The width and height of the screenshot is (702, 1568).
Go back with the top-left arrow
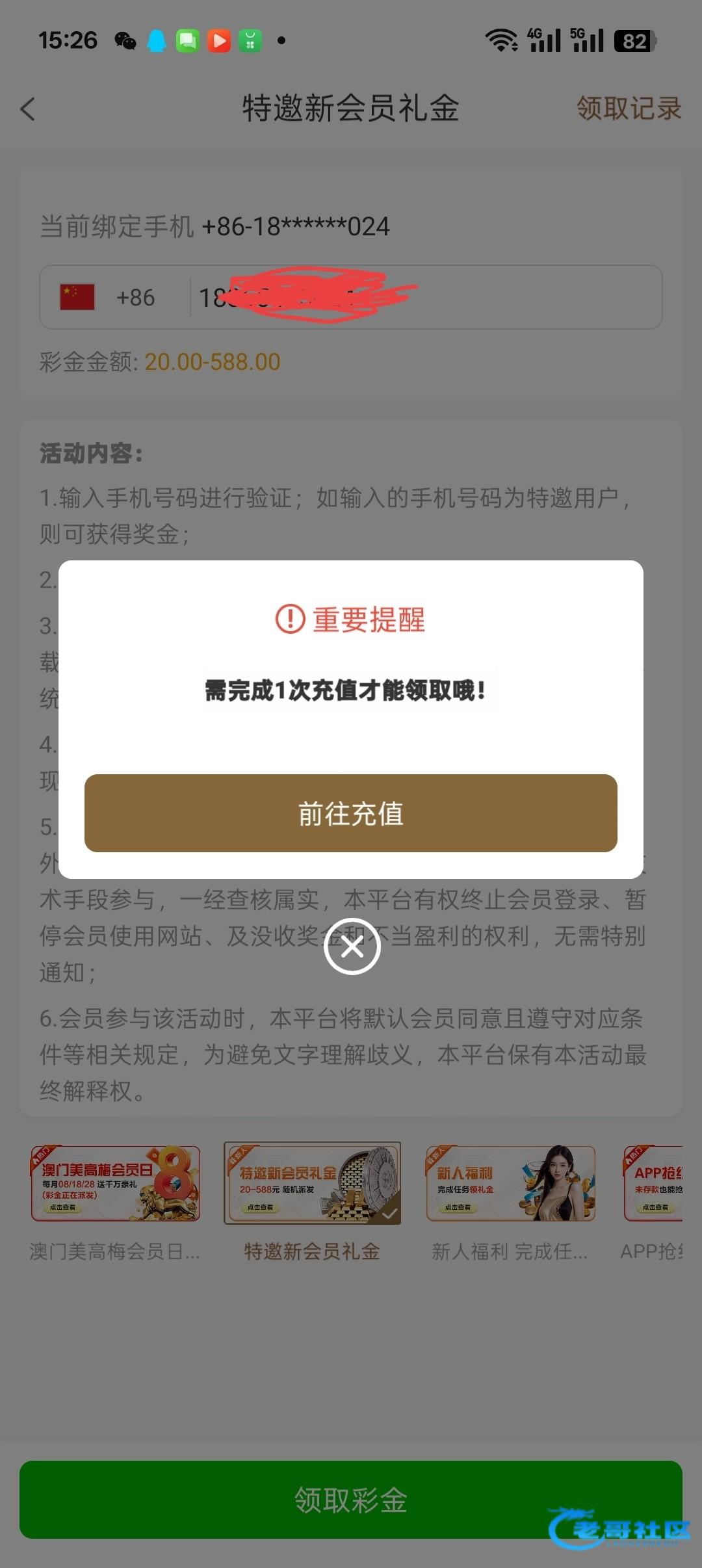[28, 109]
